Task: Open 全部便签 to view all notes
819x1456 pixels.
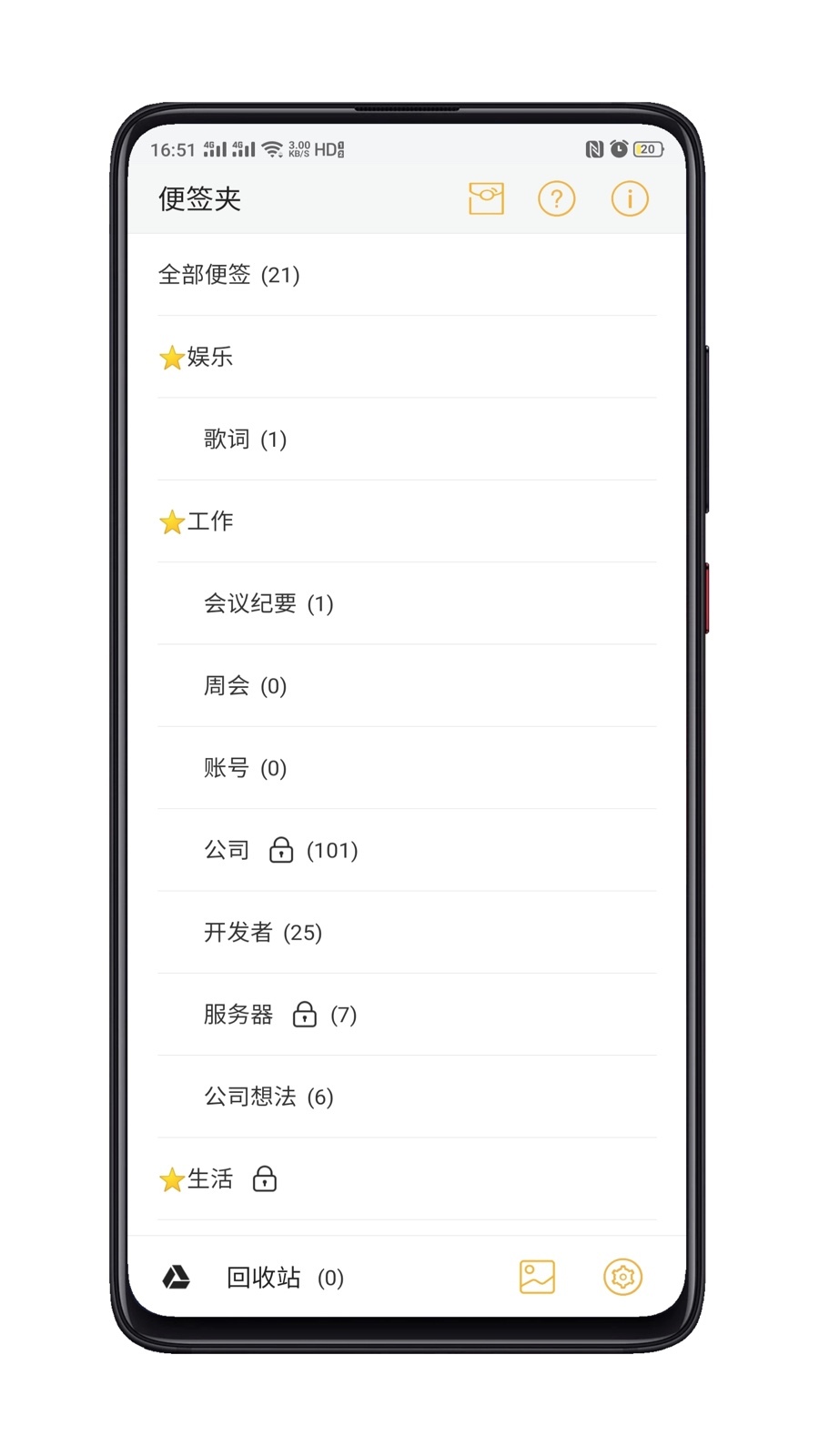Action: pyautogui.click(x=229, y=275)
